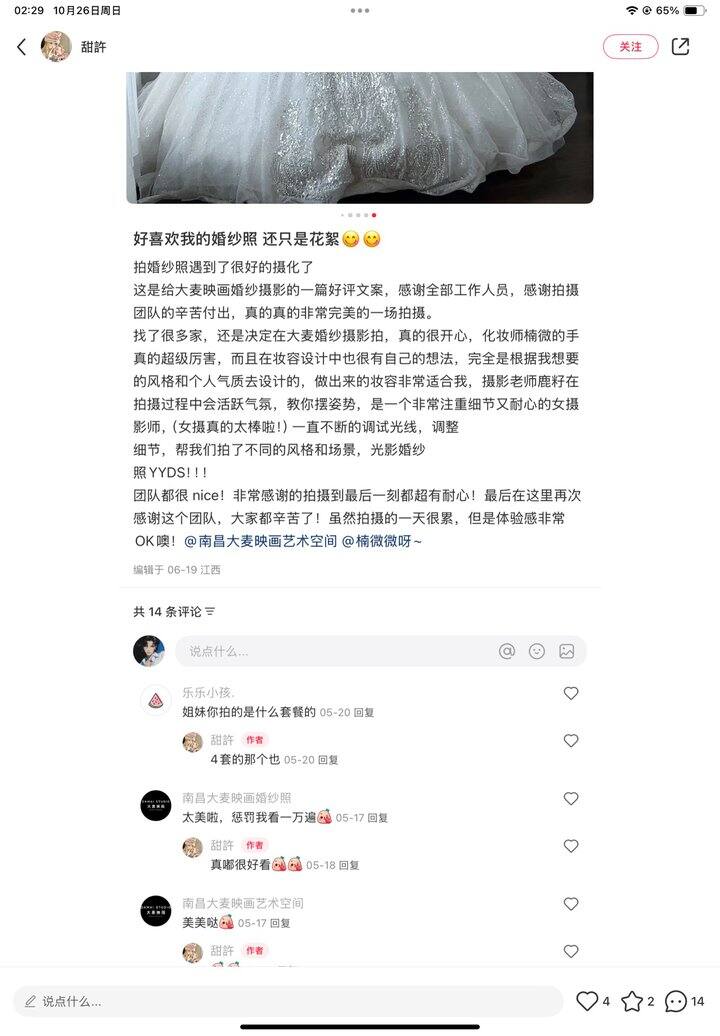Like the post with the bottom heart icon
This screenshot has height=1036, width=720.
coord(587,1001)
